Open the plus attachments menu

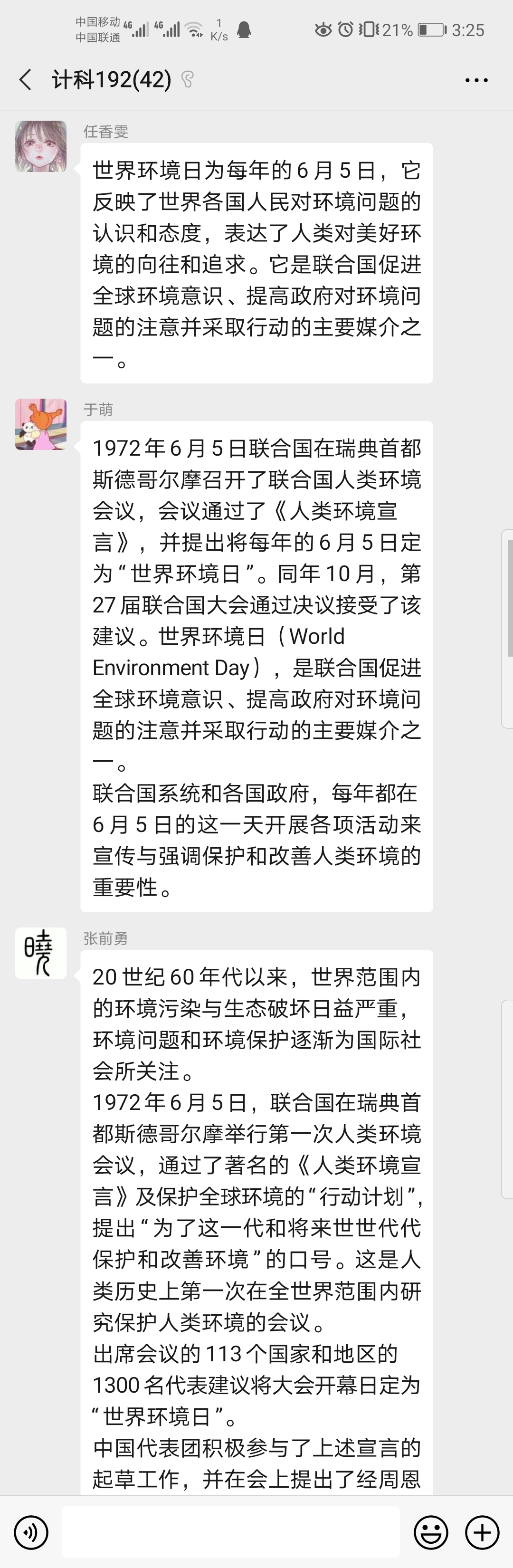tap(482, 1531)
